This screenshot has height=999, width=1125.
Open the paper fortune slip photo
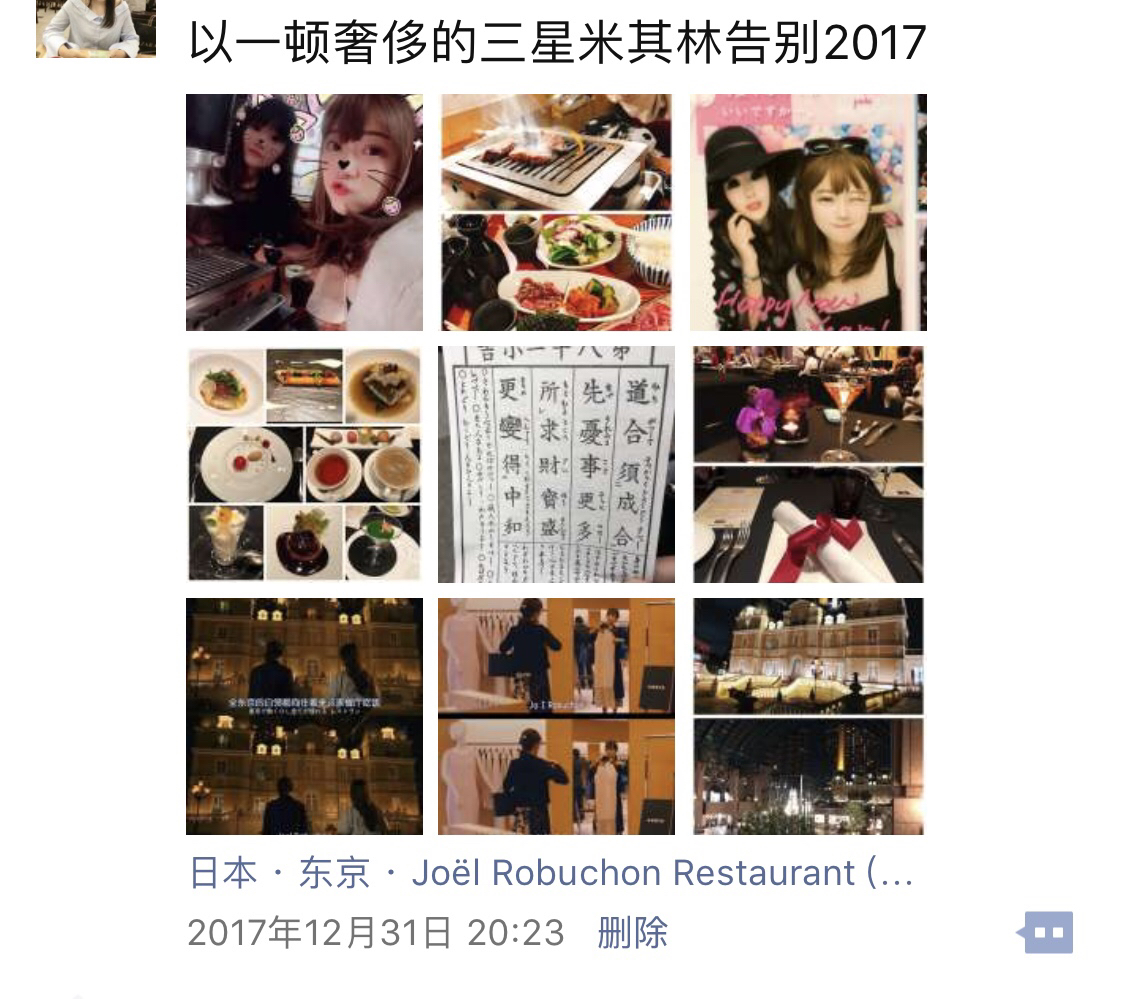click(x=556, y=464)
